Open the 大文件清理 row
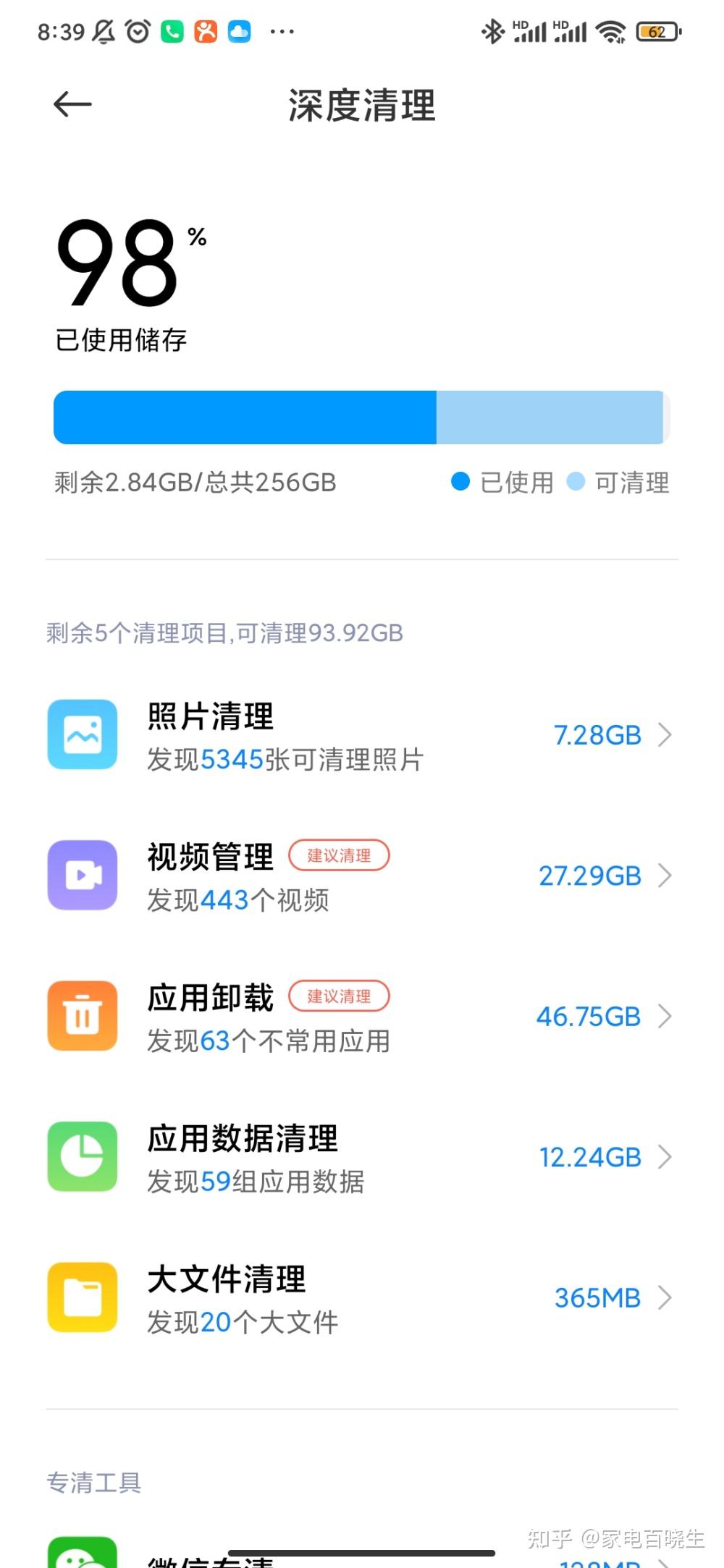 point(362,1298)
